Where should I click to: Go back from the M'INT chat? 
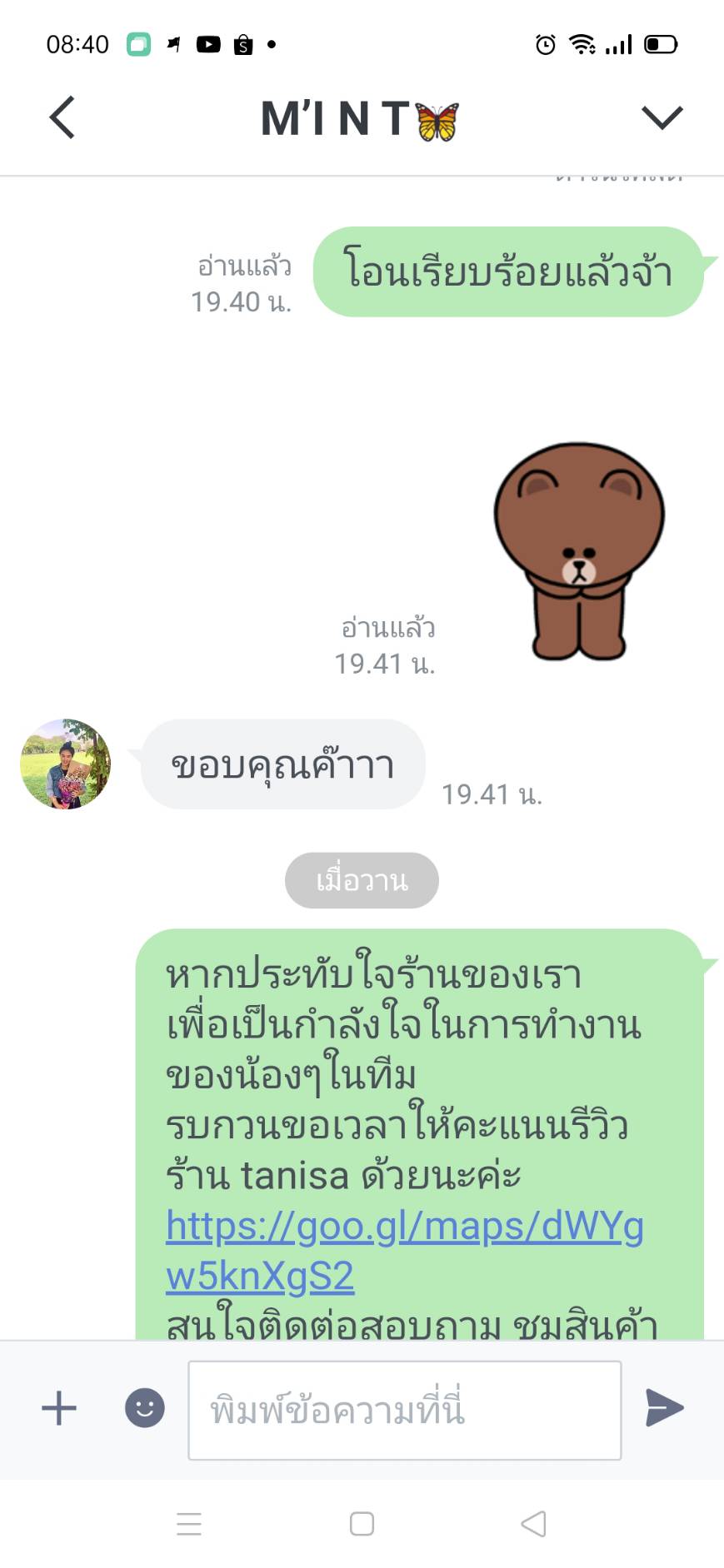pos(62,117)
